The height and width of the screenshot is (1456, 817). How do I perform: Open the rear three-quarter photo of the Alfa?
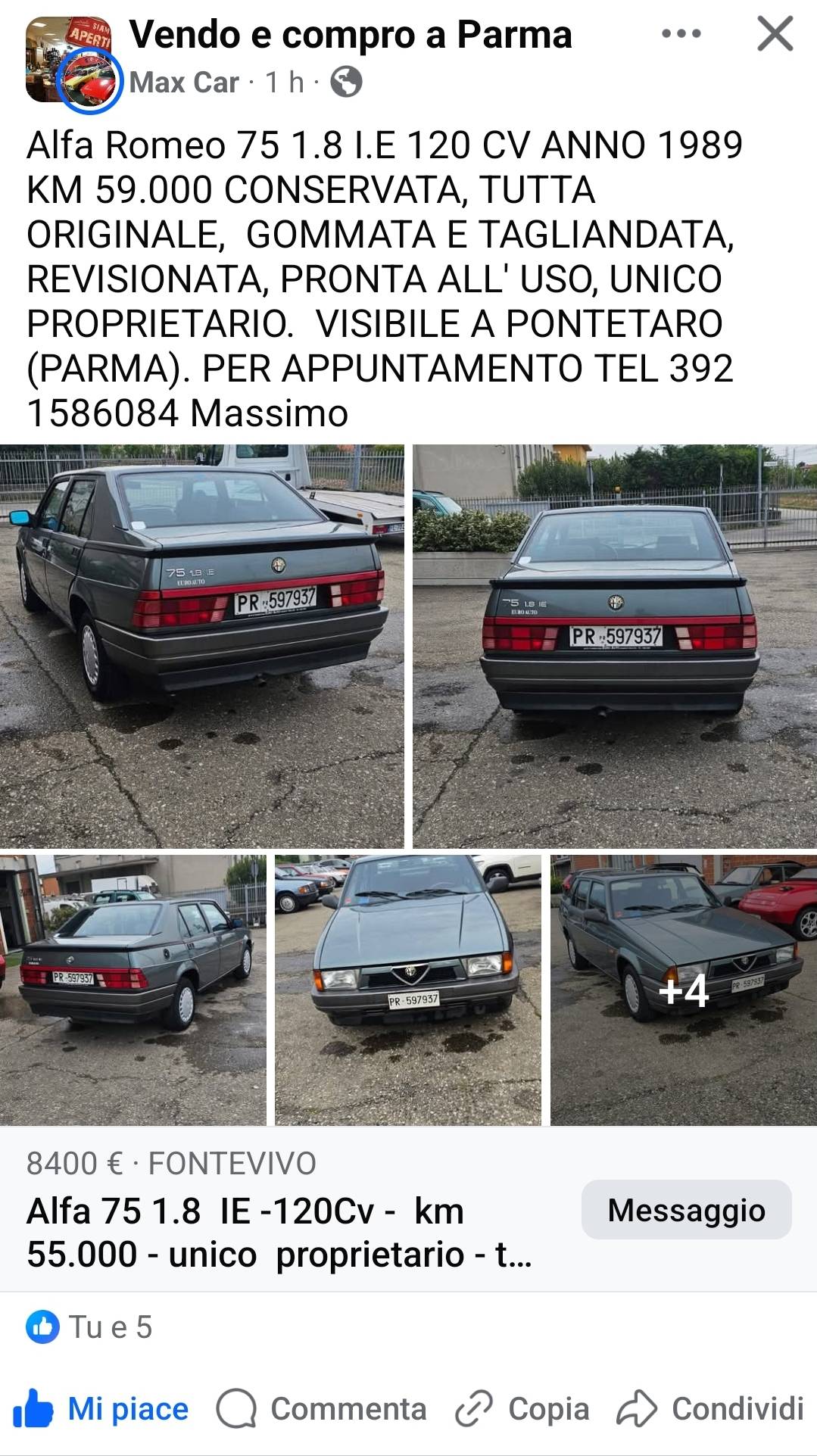[201, 645]
